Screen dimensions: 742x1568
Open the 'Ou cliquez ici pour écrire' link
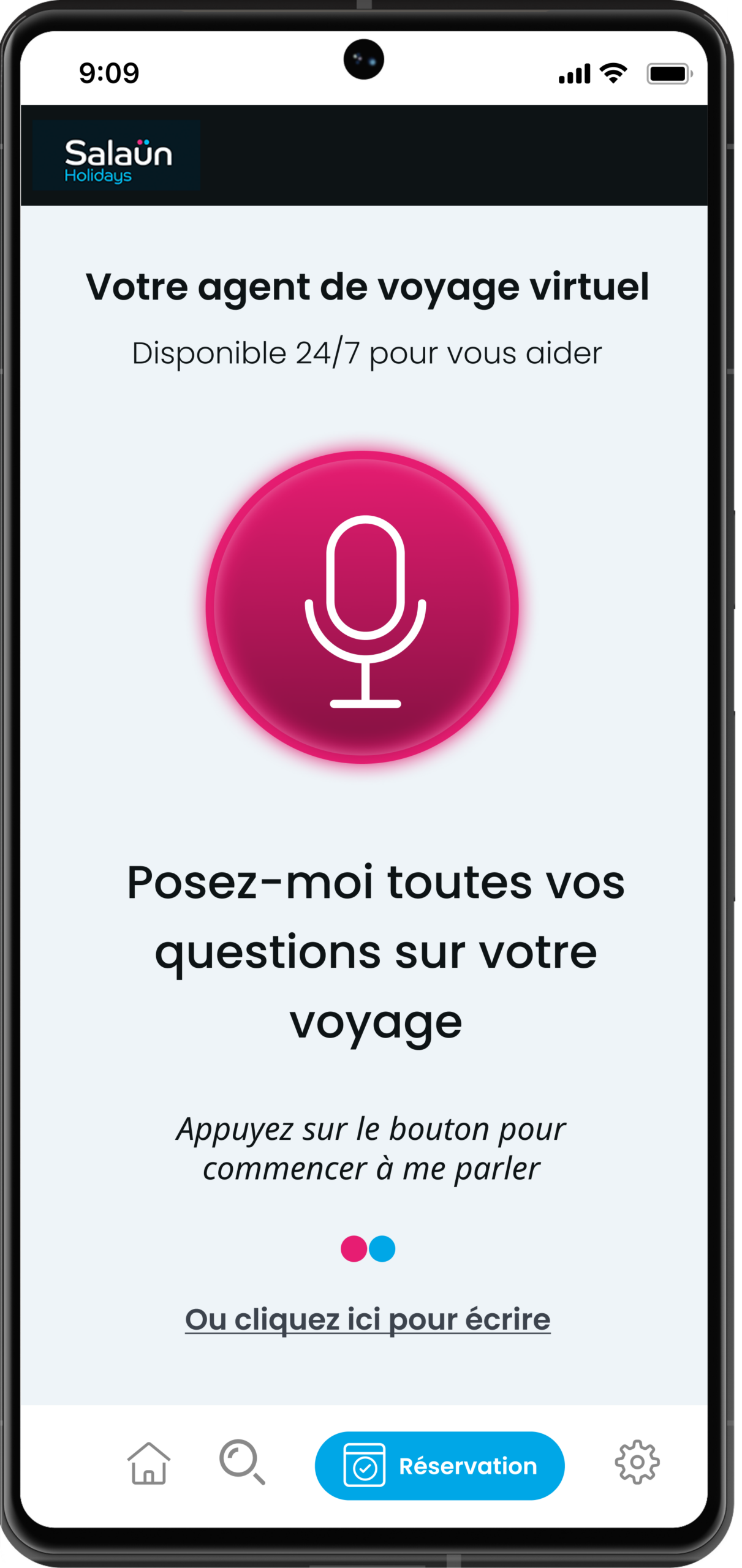tap(368, 1319)
